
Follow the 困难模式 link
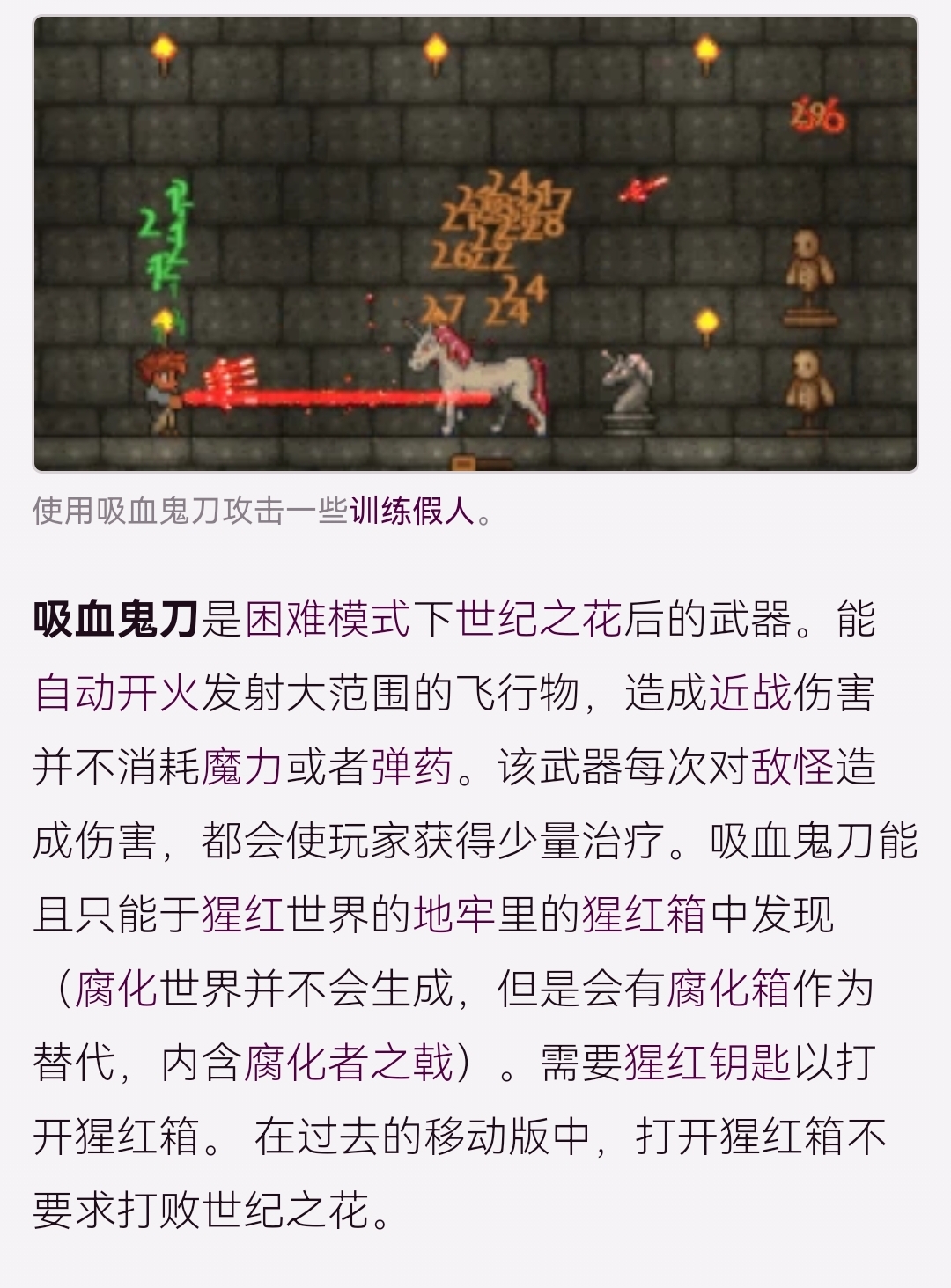coord(328,619)
